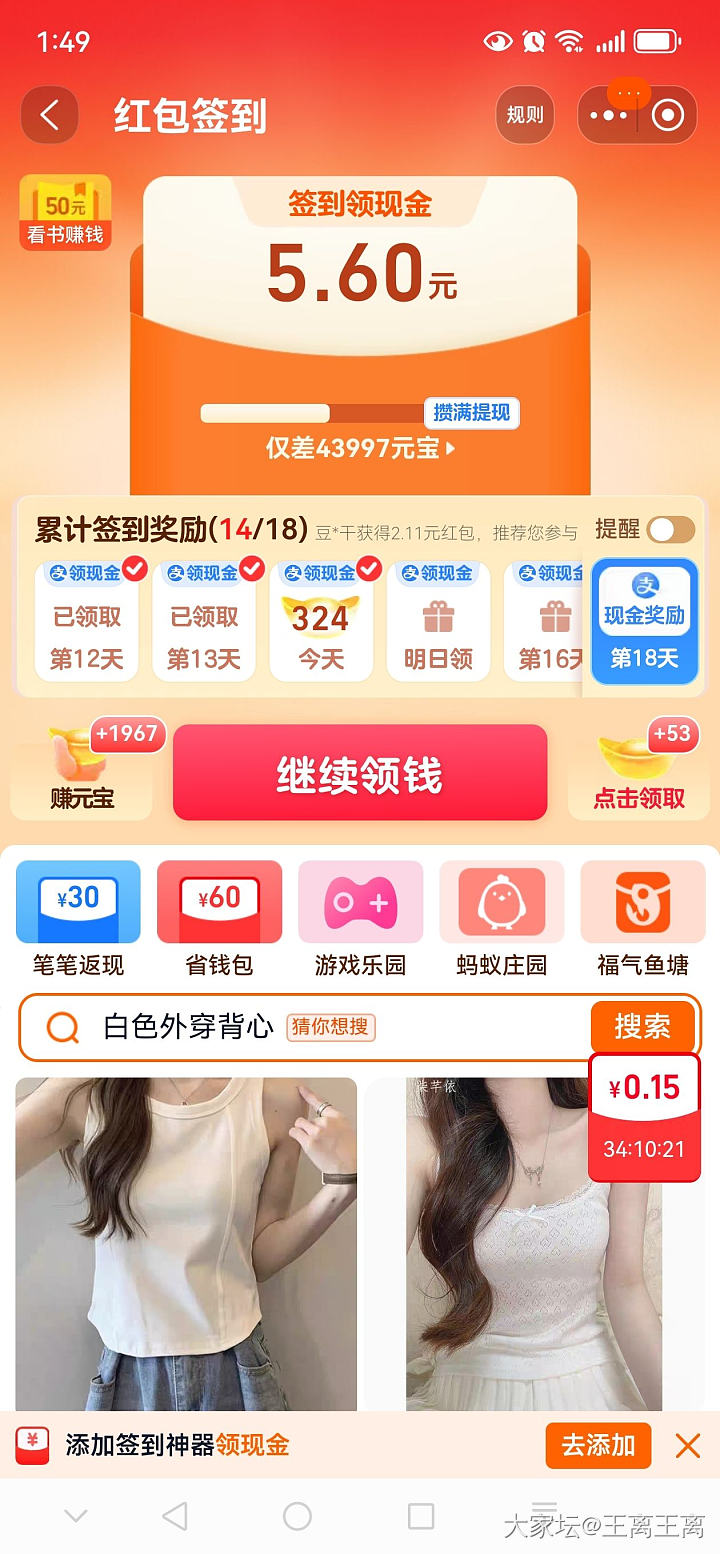
Task: Open the 第18天 现金奖励 card
Action: 644,622
